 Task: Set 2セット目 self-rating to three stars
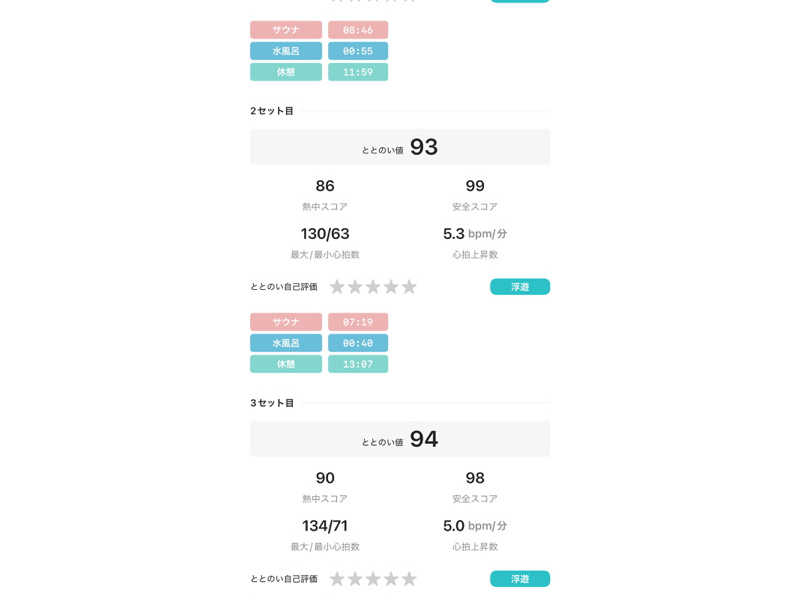[373, 287]
